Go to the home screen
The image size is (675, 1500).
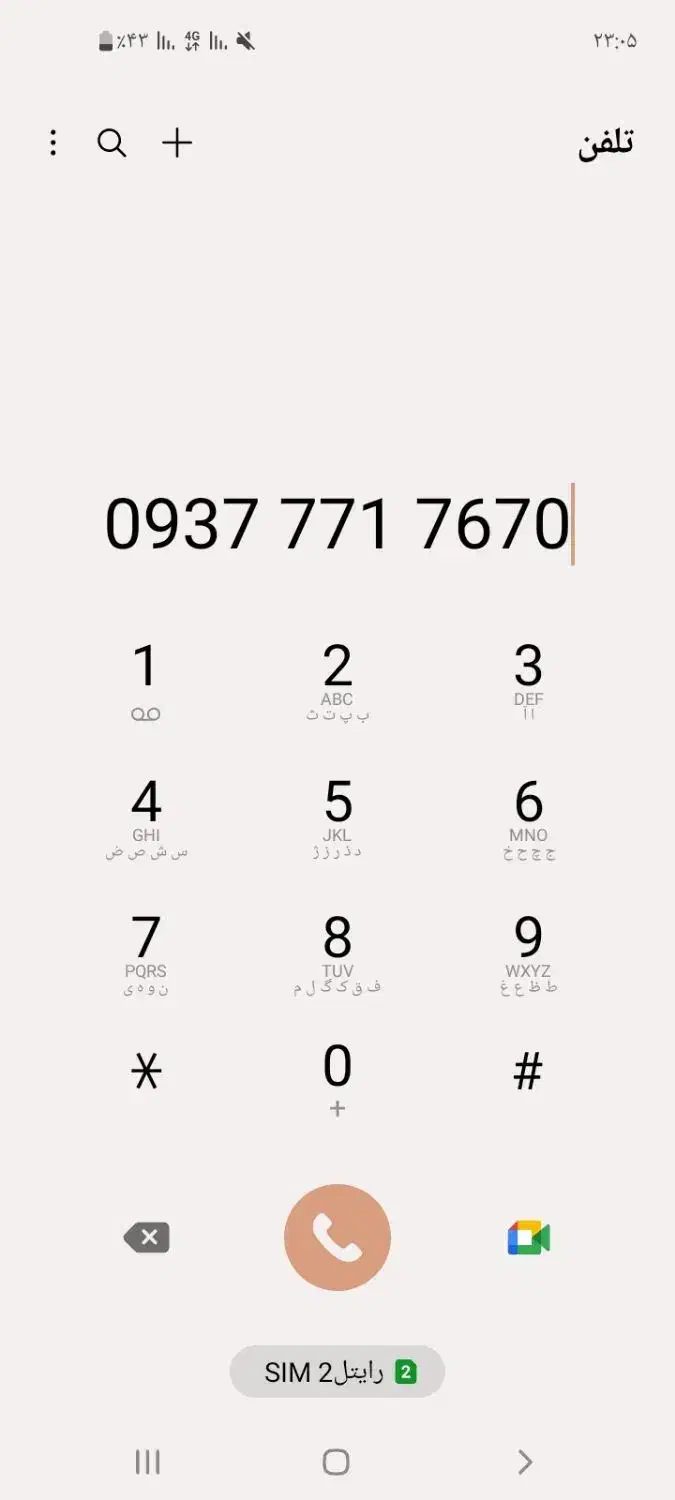tap(336, 1462)
